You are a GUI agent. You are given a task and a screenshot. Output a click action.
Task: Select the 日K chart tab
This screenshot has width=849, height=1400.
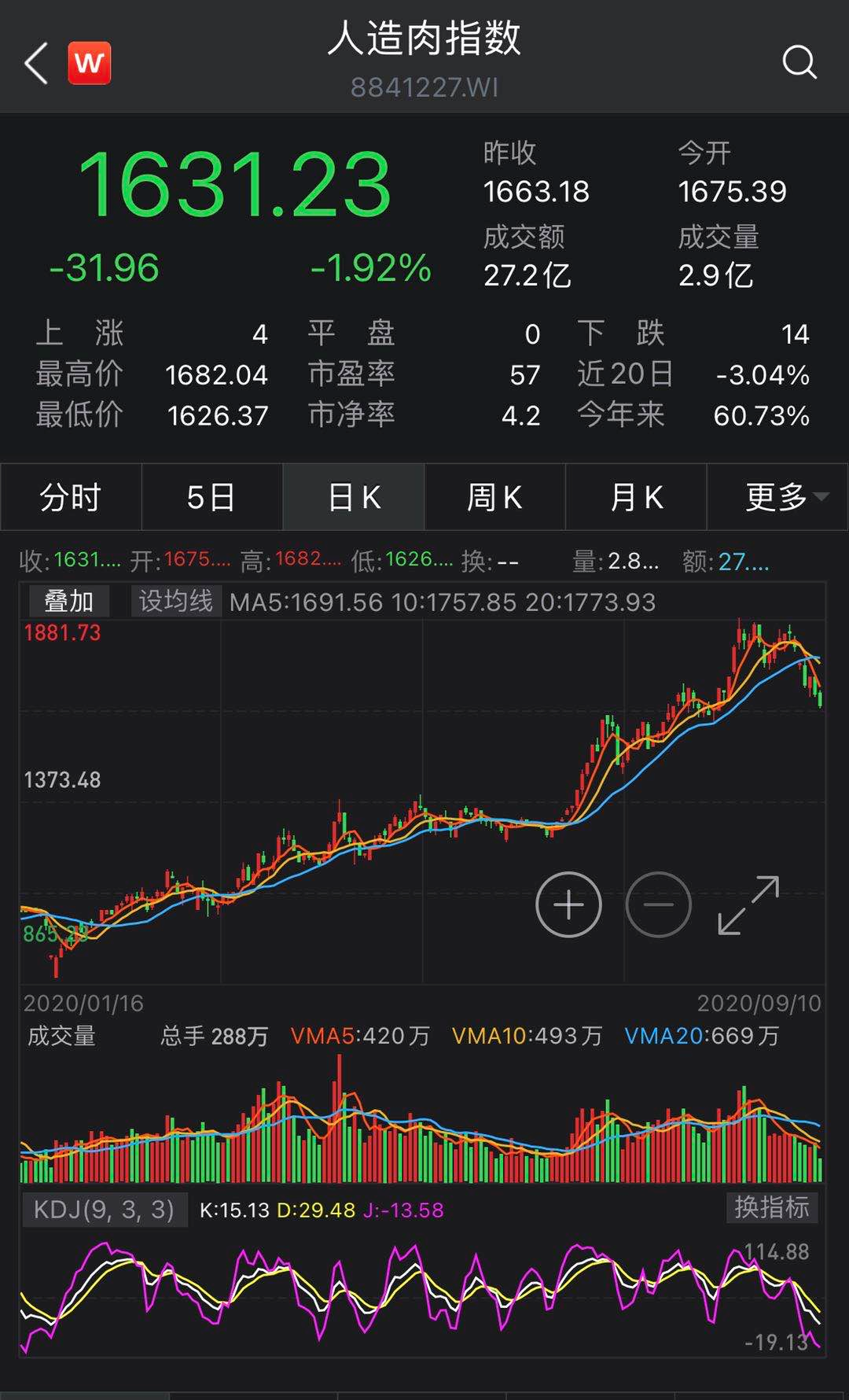pyautogui.click(x=354, y=497)
